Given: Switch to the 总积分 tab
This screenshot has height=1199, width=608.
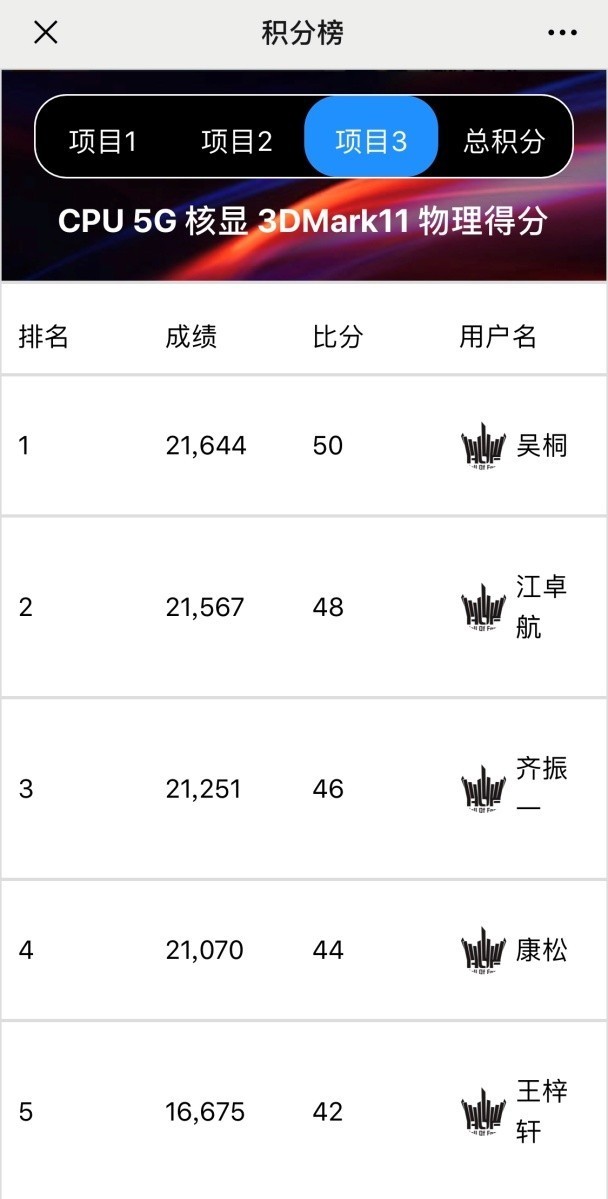Looking at the screenshot, I should [504, 141].
